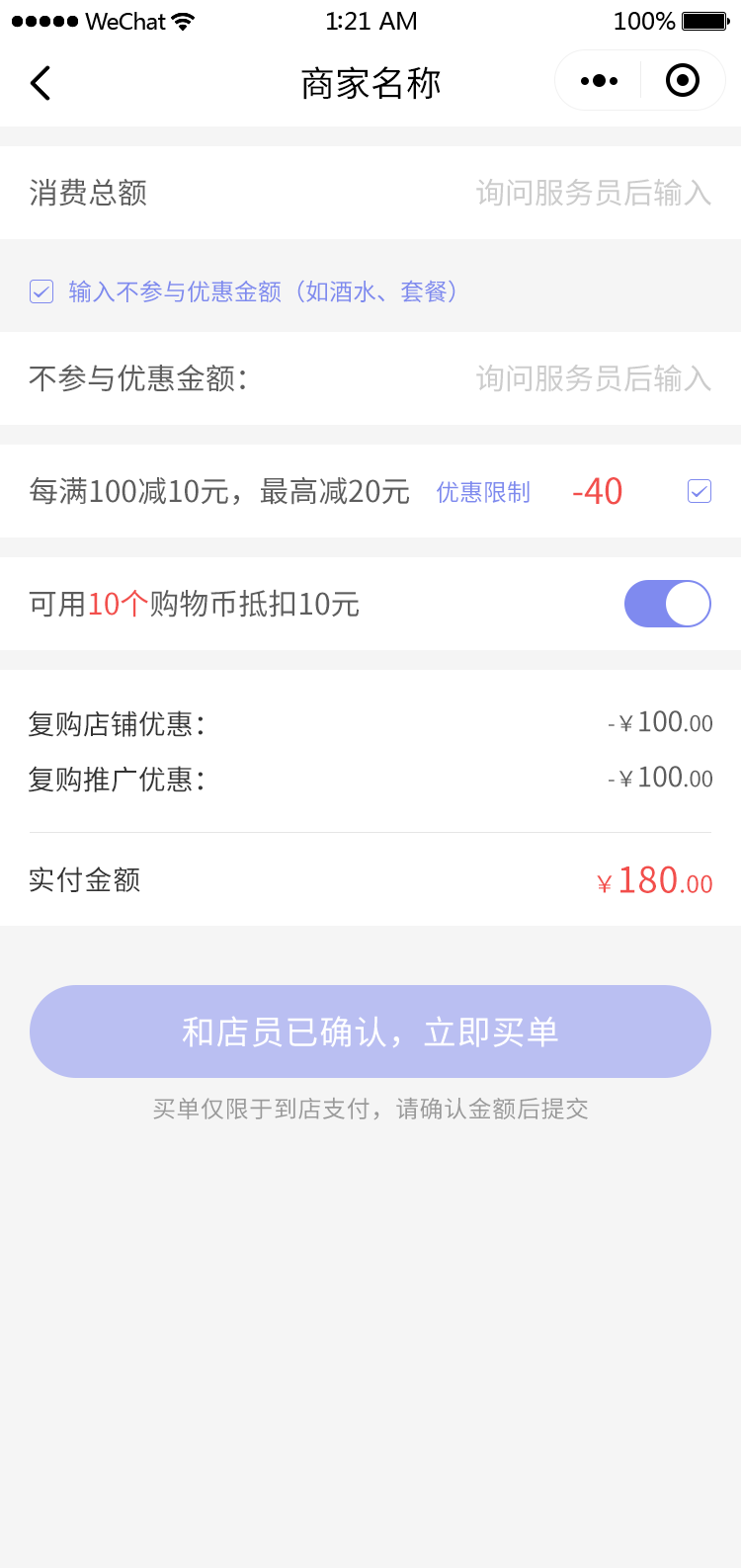Uncheck the 每满100减10元 discount checkbox
Viewport: 741px width, 1568px height.
[700, 491]
